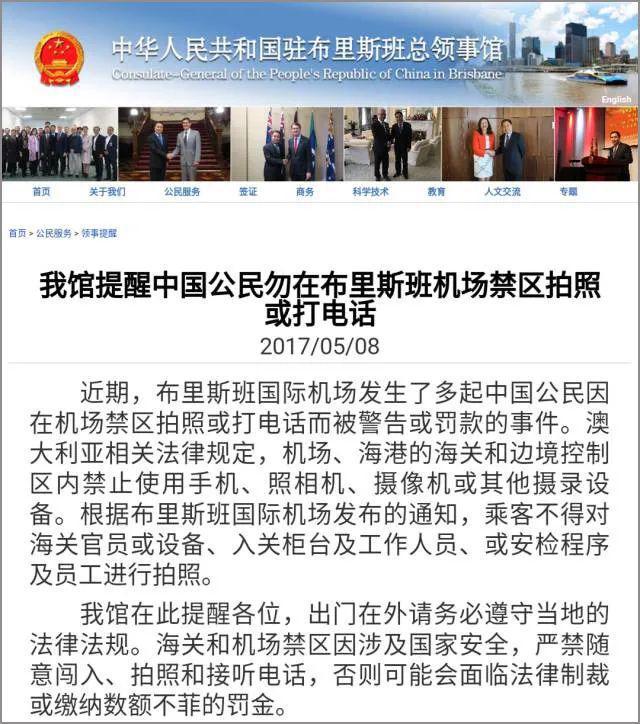Select the 签证 menu item
The image size is (640, 724).
(x=247, y=192)
